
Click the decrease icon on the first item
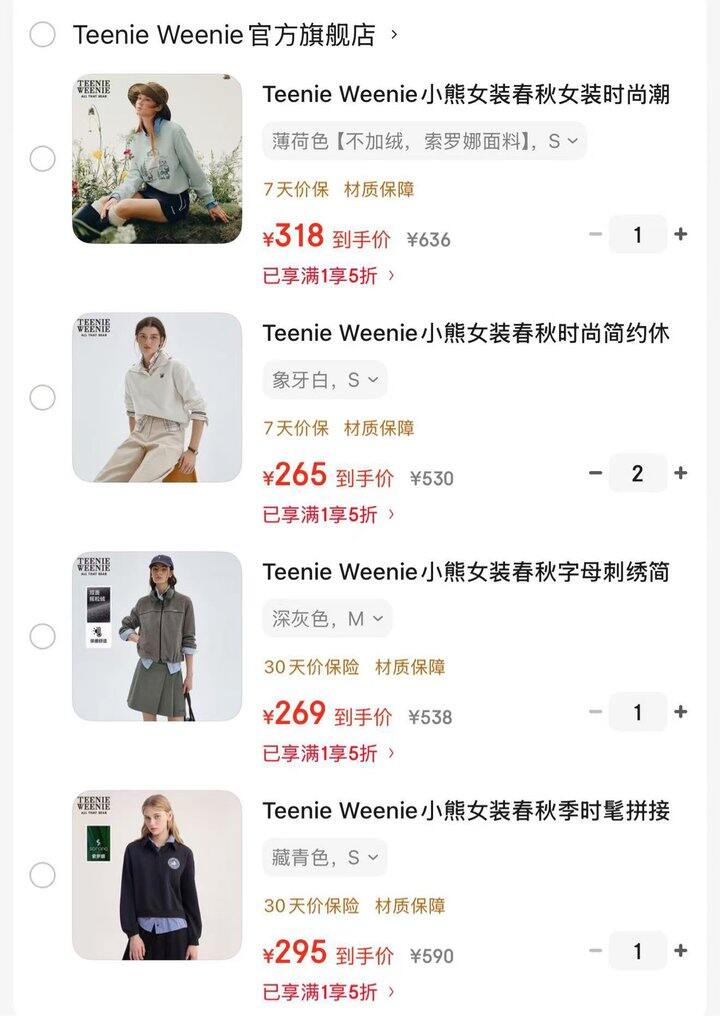[593, 234]
